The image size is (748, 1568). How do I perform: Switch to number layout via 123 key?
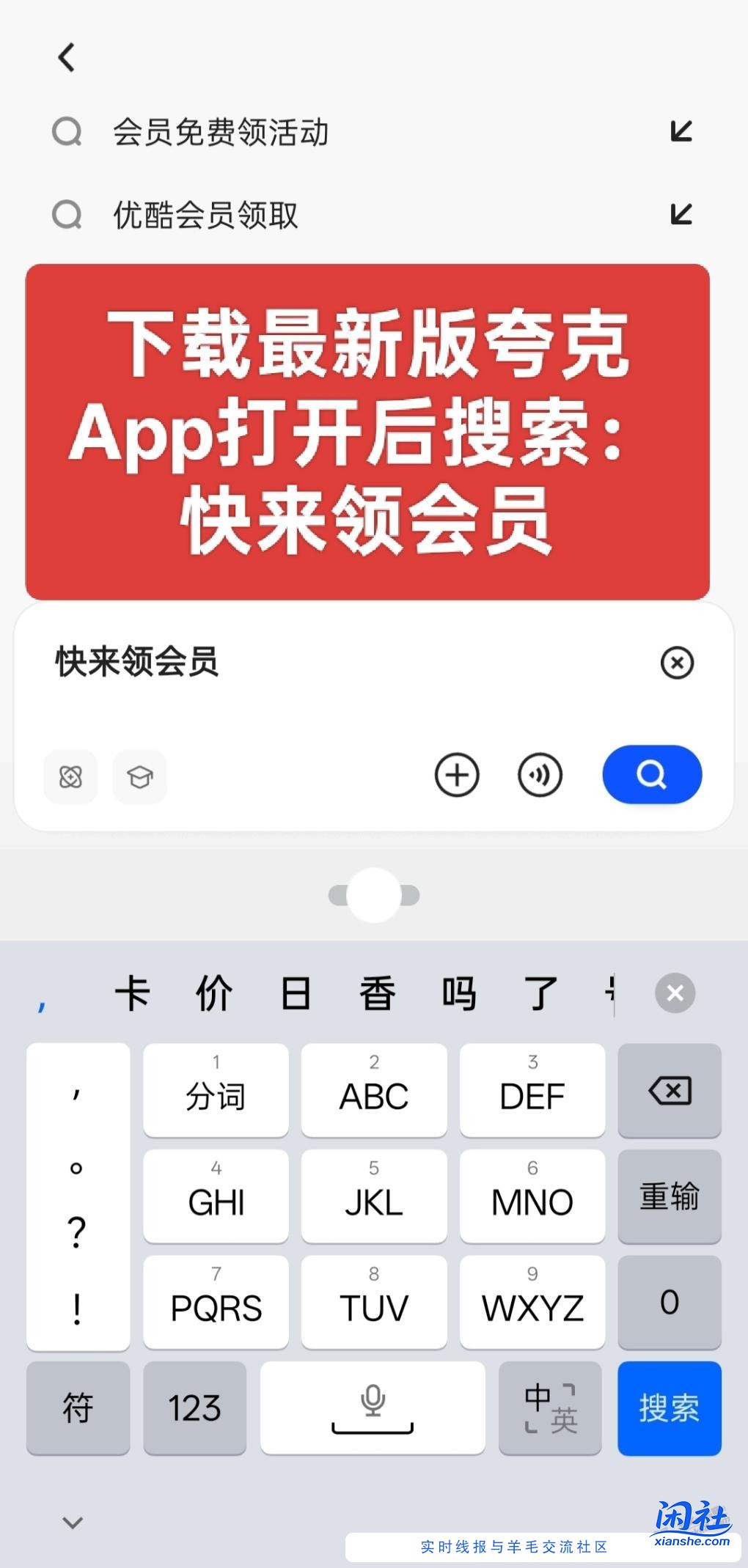click(x=194, y=1408)
